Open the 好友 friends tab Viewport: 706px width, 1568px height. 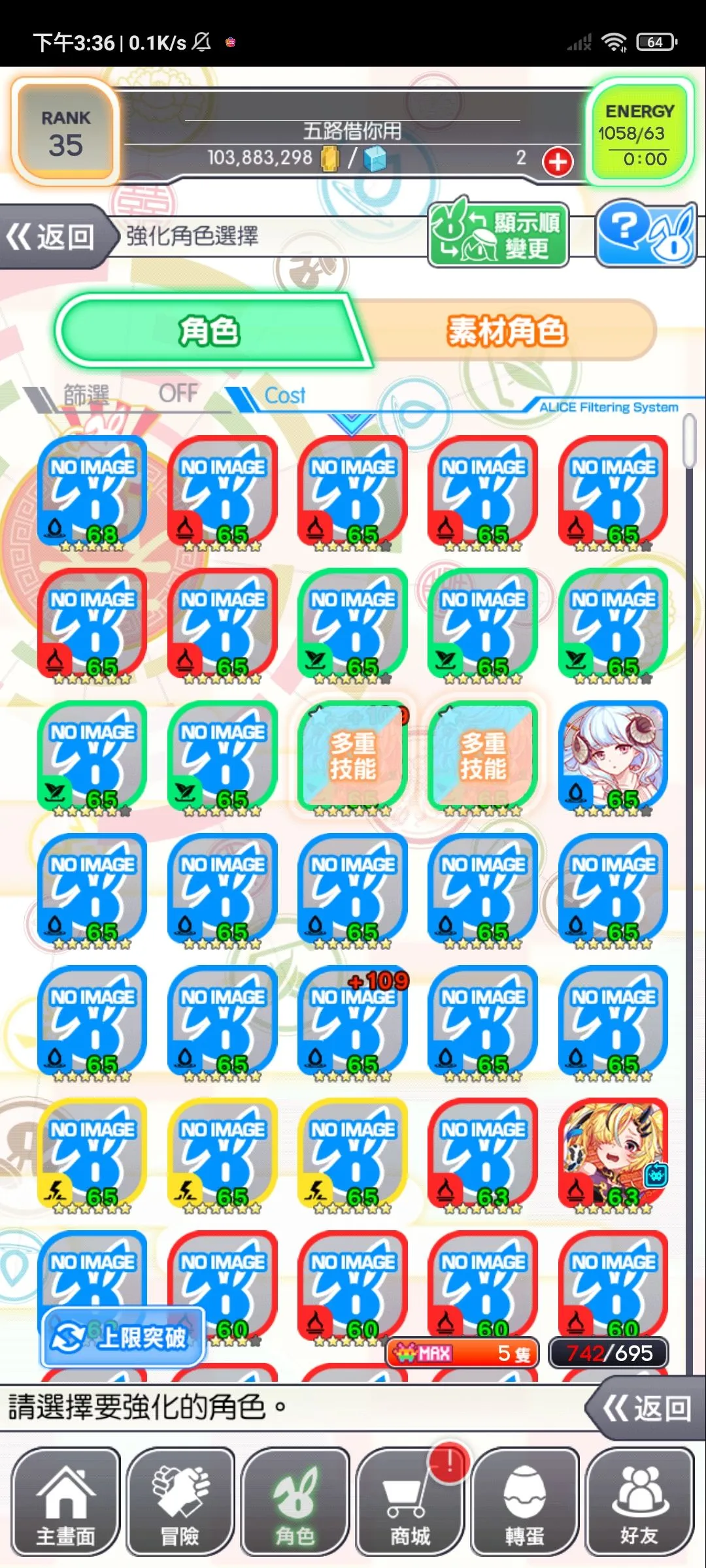639,1502
